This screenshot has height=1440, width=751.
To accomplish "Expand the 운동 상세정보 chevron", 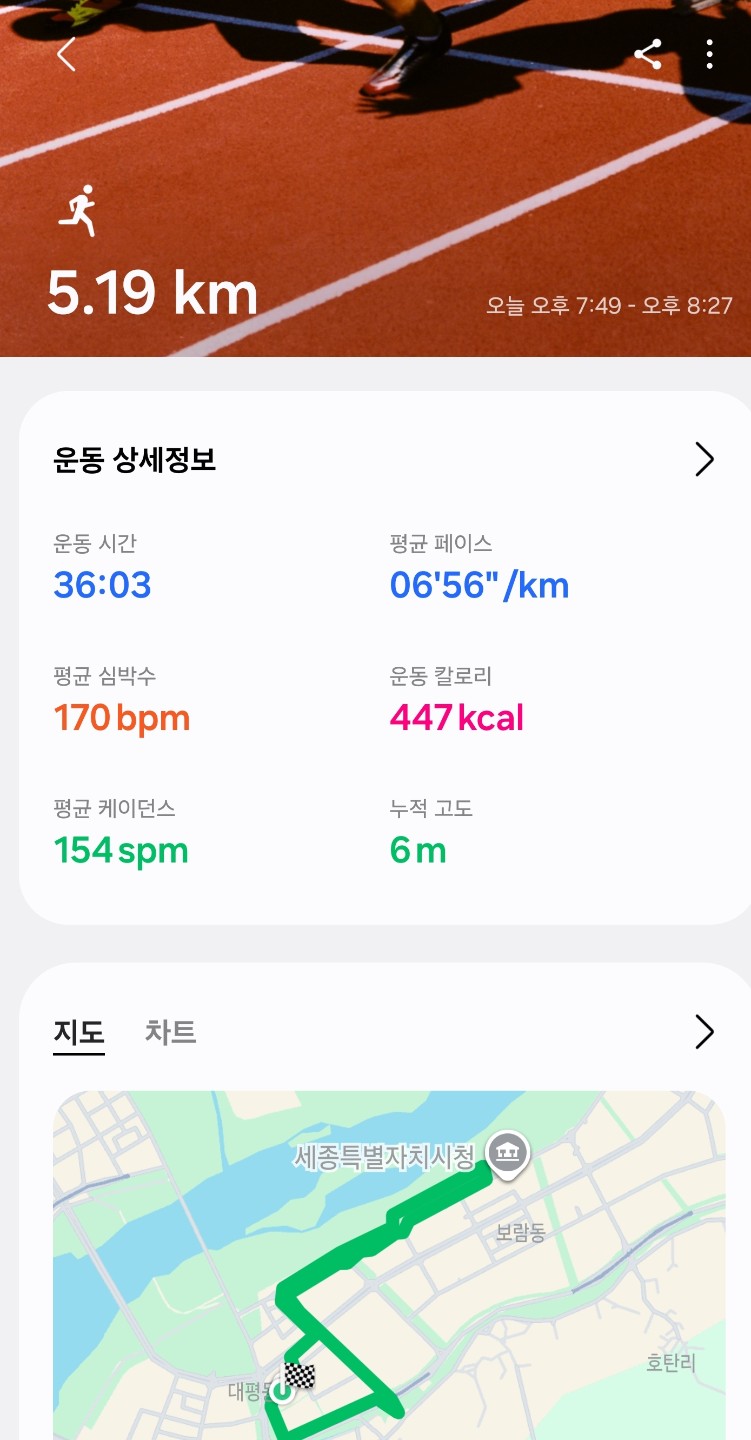I will [x=704, y=460].
